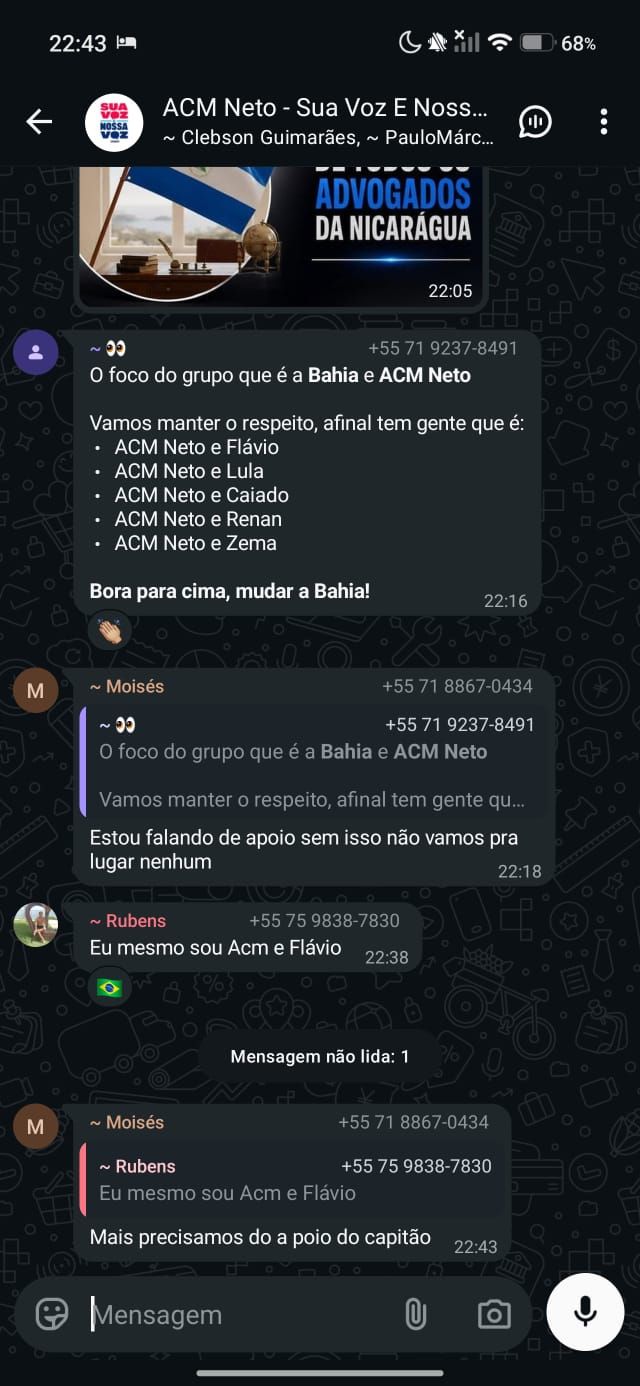This screenshot has height=1386, width=640.
Task: Open the purple avatar of the eyes-emoji sender
Action: point(36,353)
